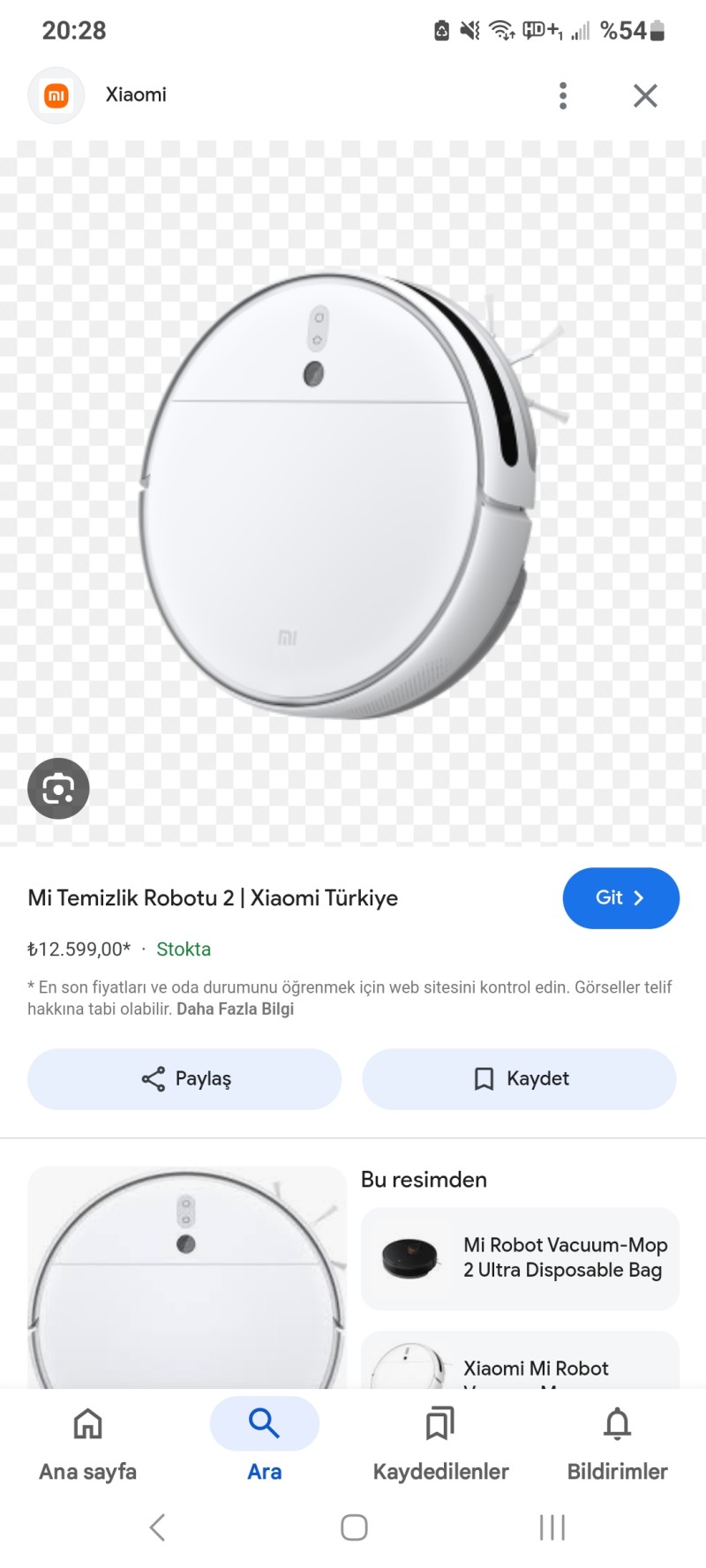706x1568 pixels.
Task: Open the Daha Fazla Bilgi link
Action: (x=235, y=1009)
